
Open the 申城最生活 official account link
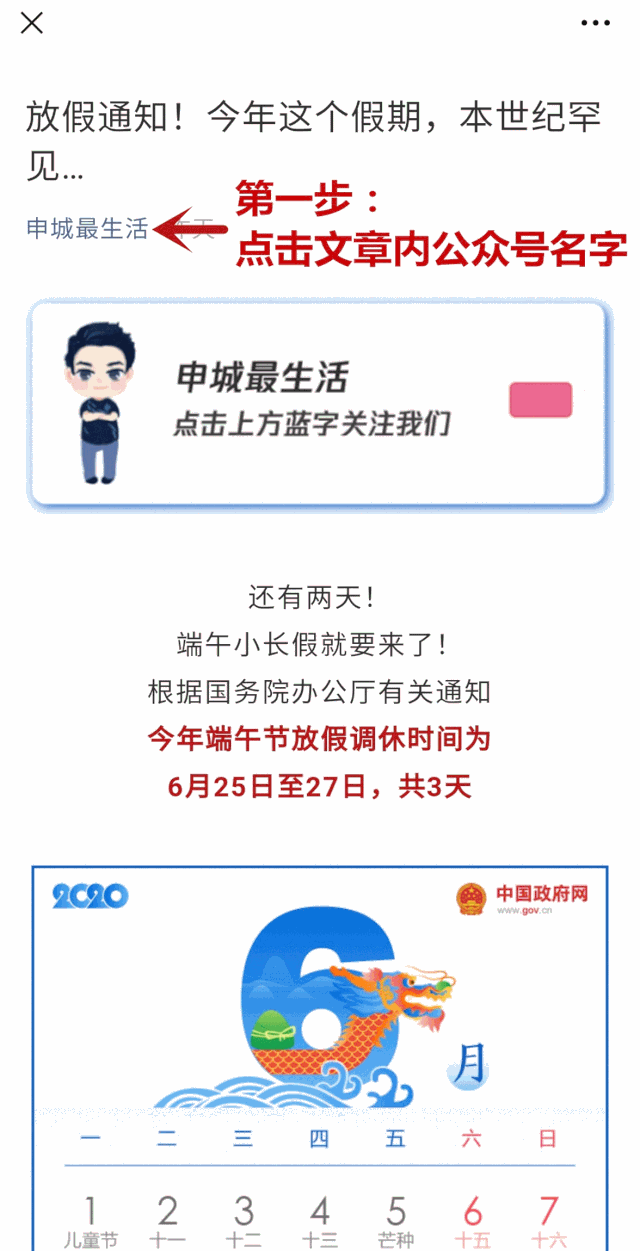tap(87, 229)
